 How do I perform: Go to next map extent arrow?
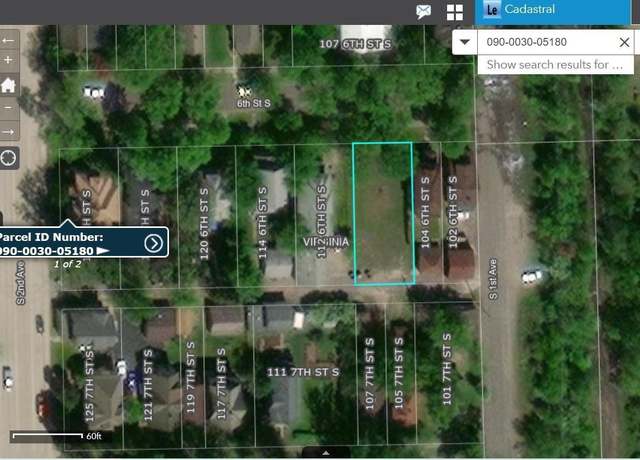tap(8, 132)
